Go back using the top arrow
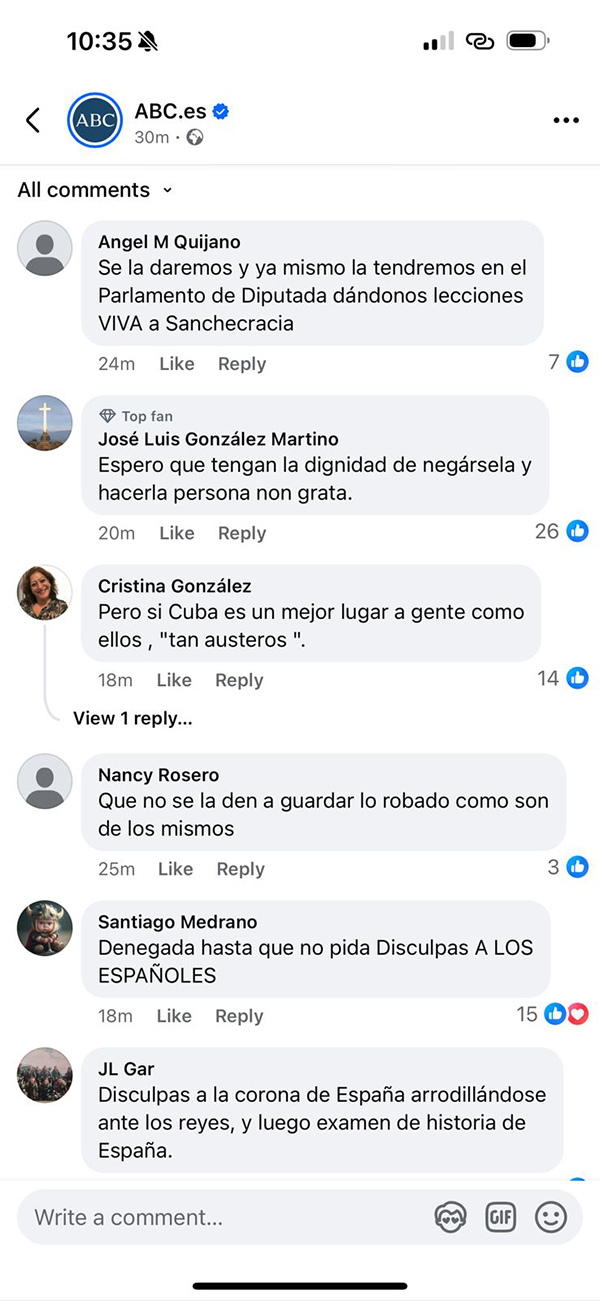Screen dimensions: 600x1301 (x=33, y=121)
